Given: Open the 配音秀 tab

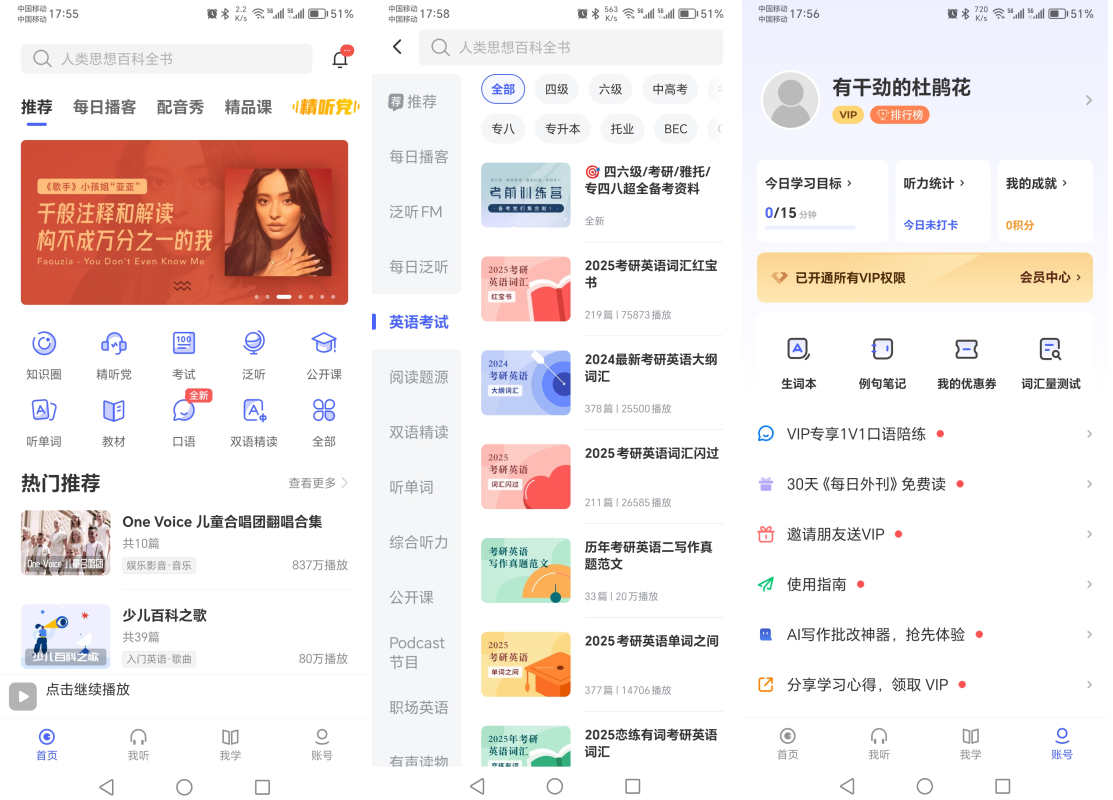Looking at the screenshot, I should 180,107.
